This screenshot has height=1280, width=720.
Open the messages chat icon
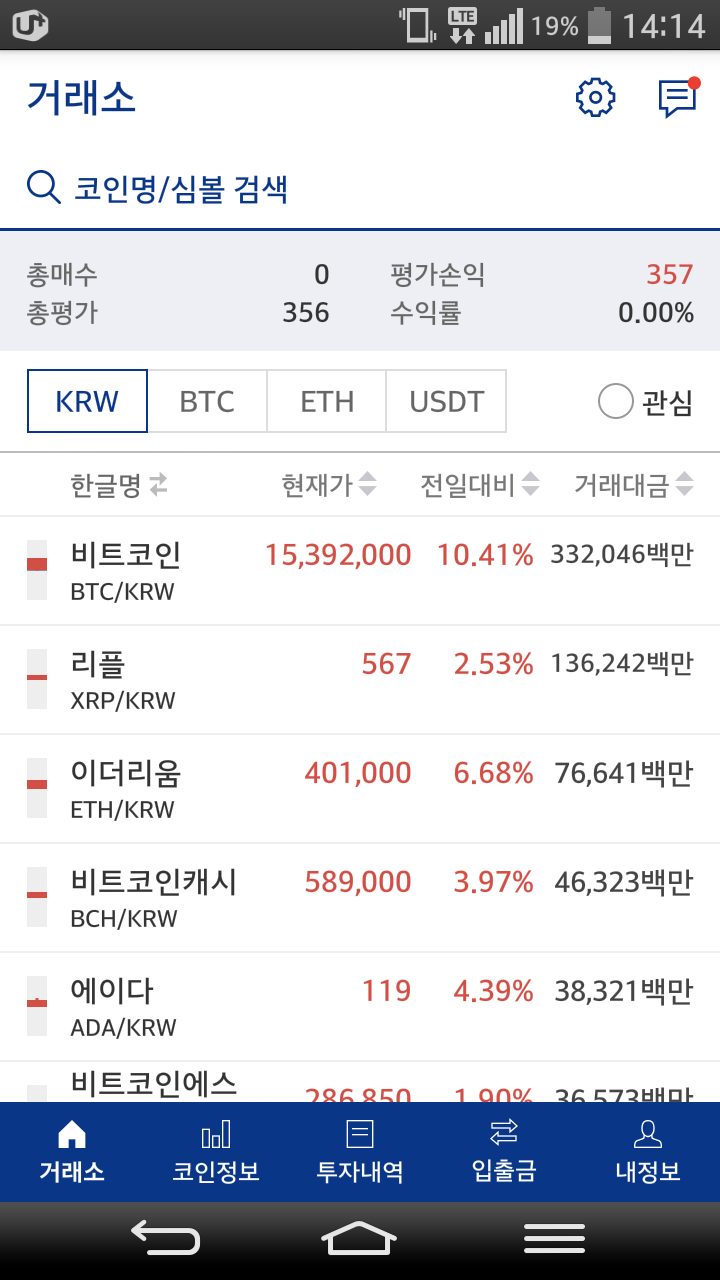point(677,97)
